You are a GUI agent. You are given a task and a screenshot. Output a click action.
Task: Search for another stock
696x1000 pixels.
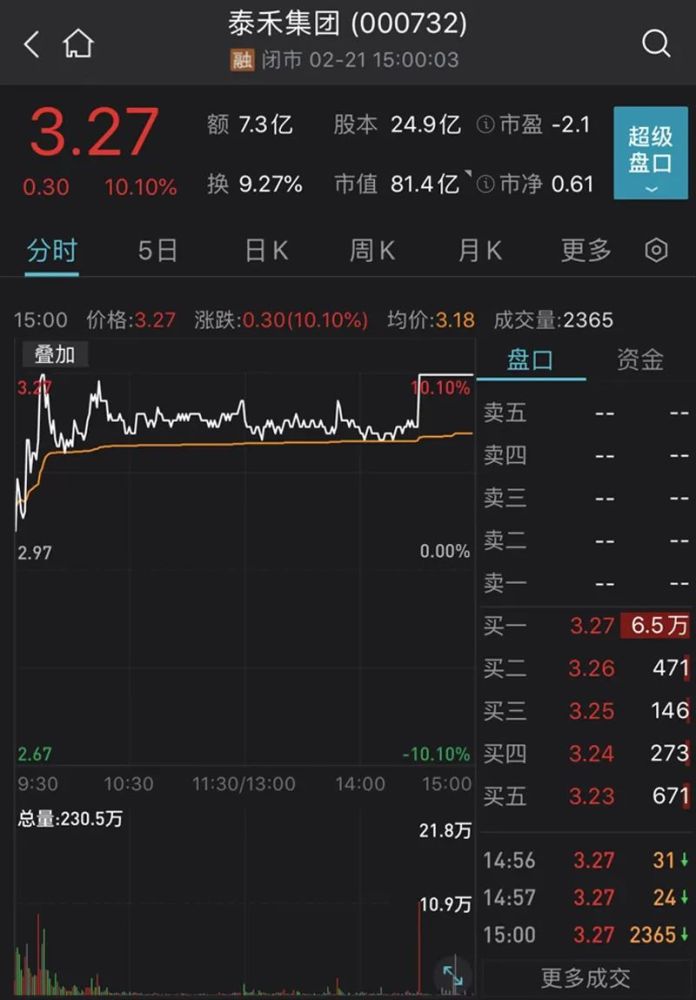[x=656, y=44]
